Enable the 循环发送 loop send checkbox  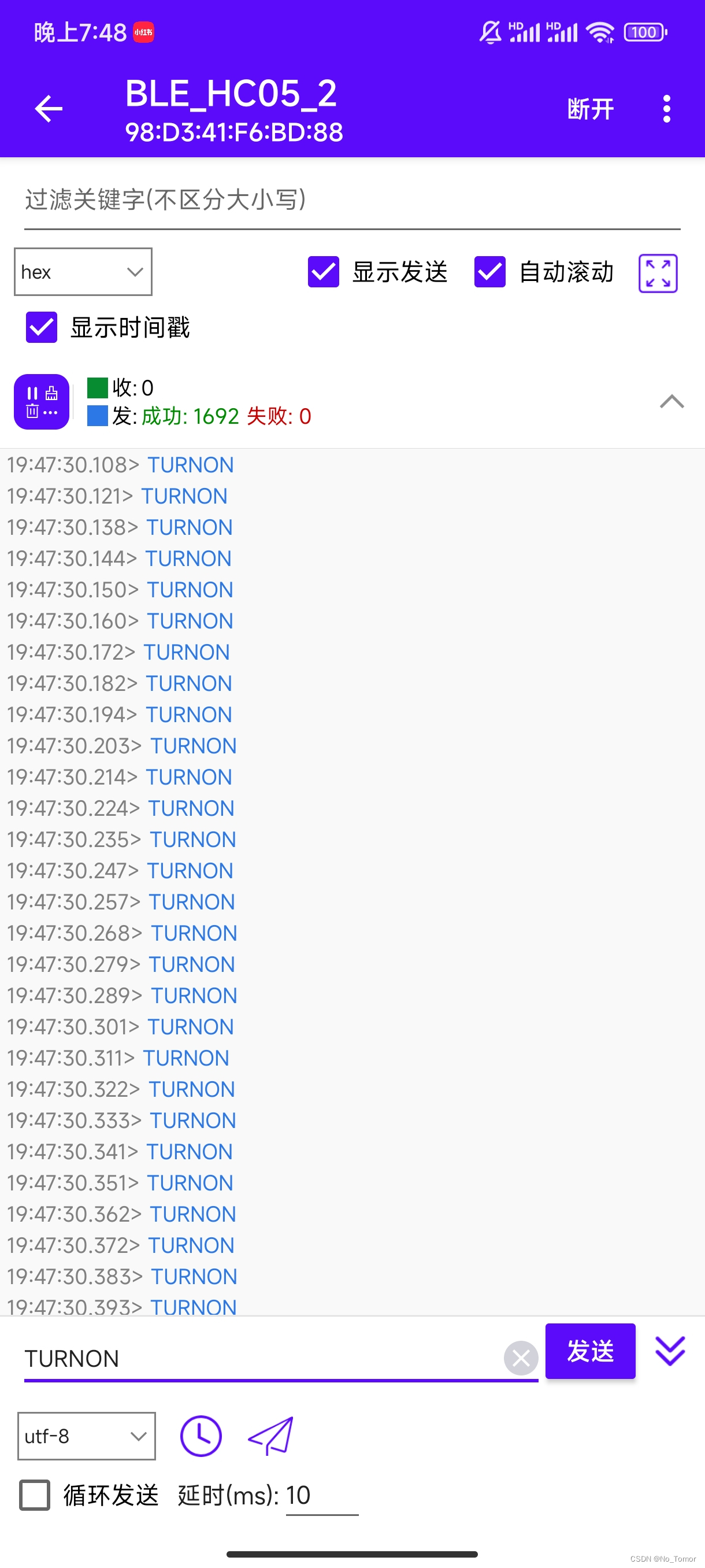coord(35,1495)
